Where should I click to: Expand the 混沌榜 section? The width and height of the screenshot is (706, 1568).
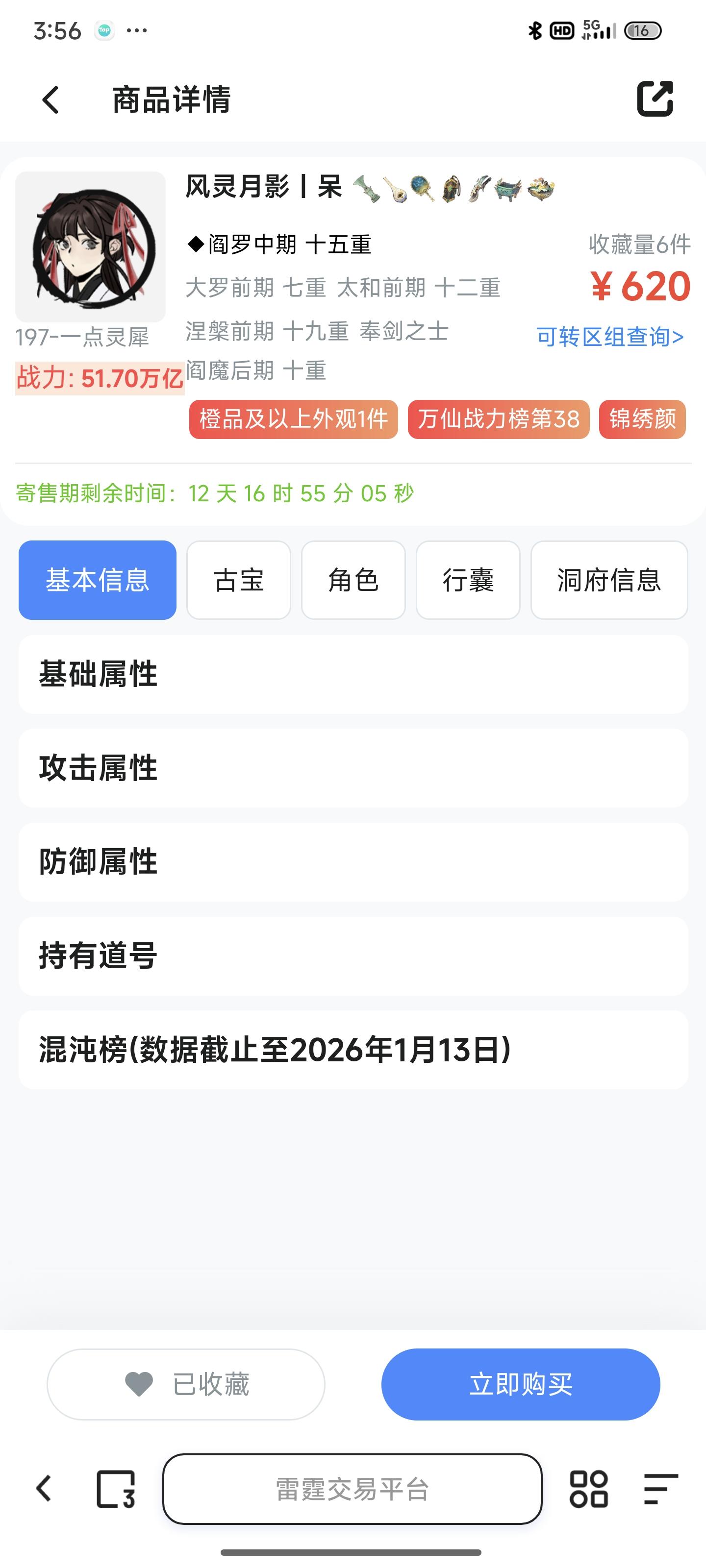pos(353,1050)
